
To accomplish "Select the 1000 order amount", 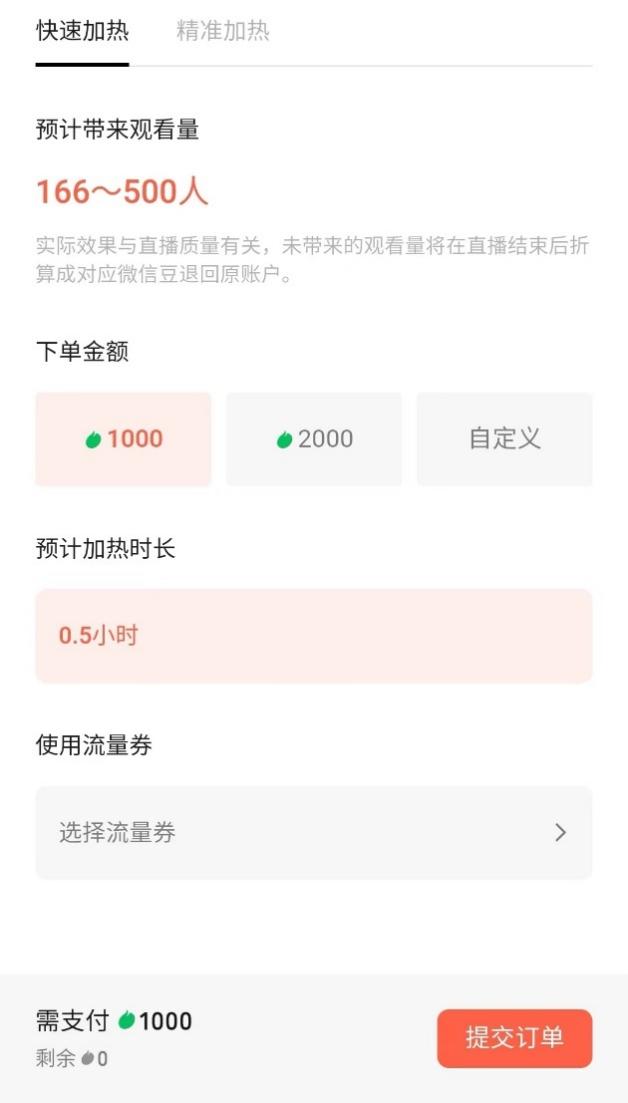I will pos(123,439).
